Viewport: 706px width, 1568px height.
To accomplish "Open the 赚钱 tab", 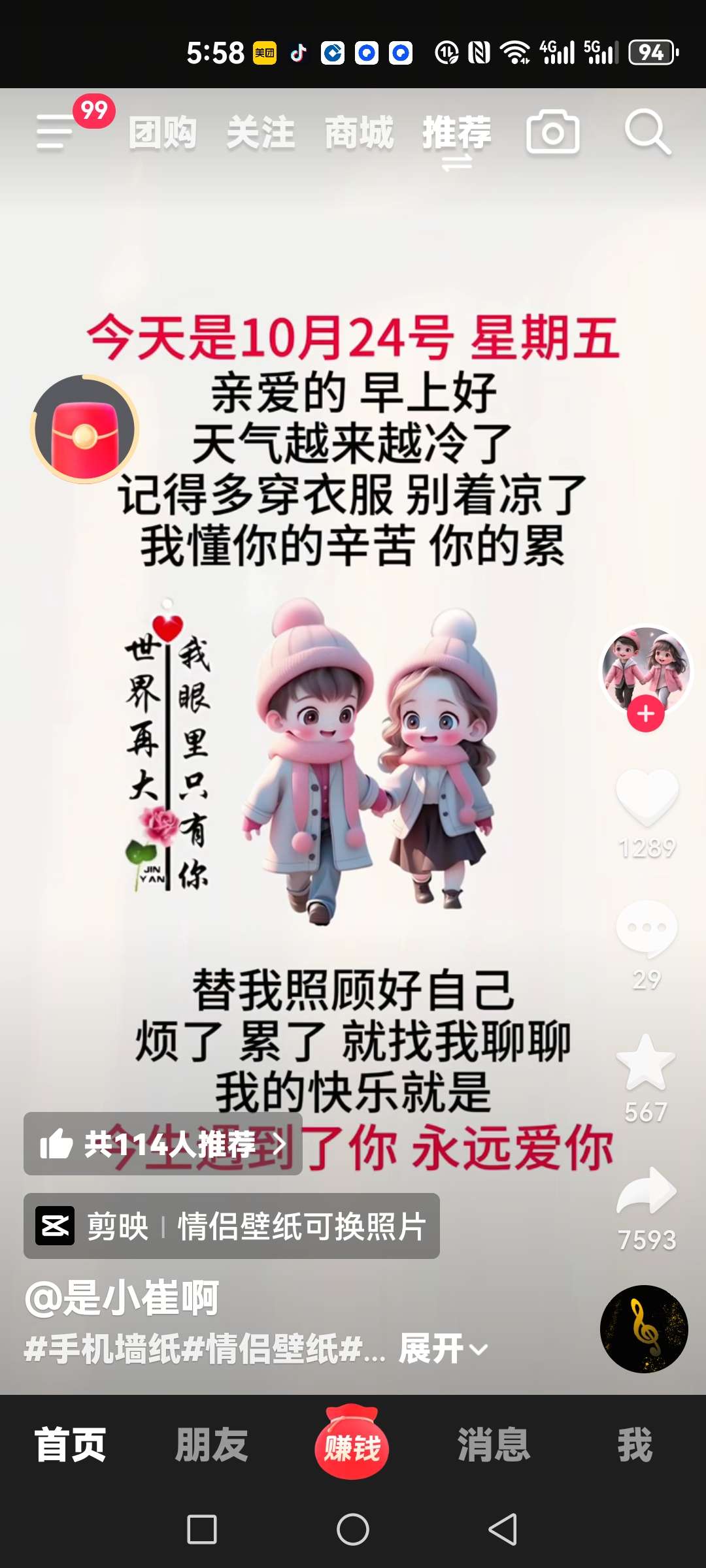I will [x=352, y=1445].
